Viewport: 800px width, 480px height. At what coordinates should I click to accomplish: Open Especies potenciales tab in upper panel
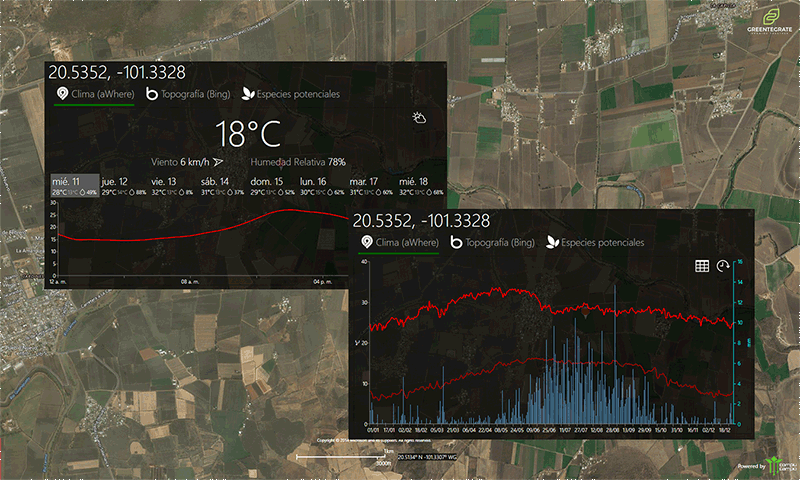coord(290,94)
